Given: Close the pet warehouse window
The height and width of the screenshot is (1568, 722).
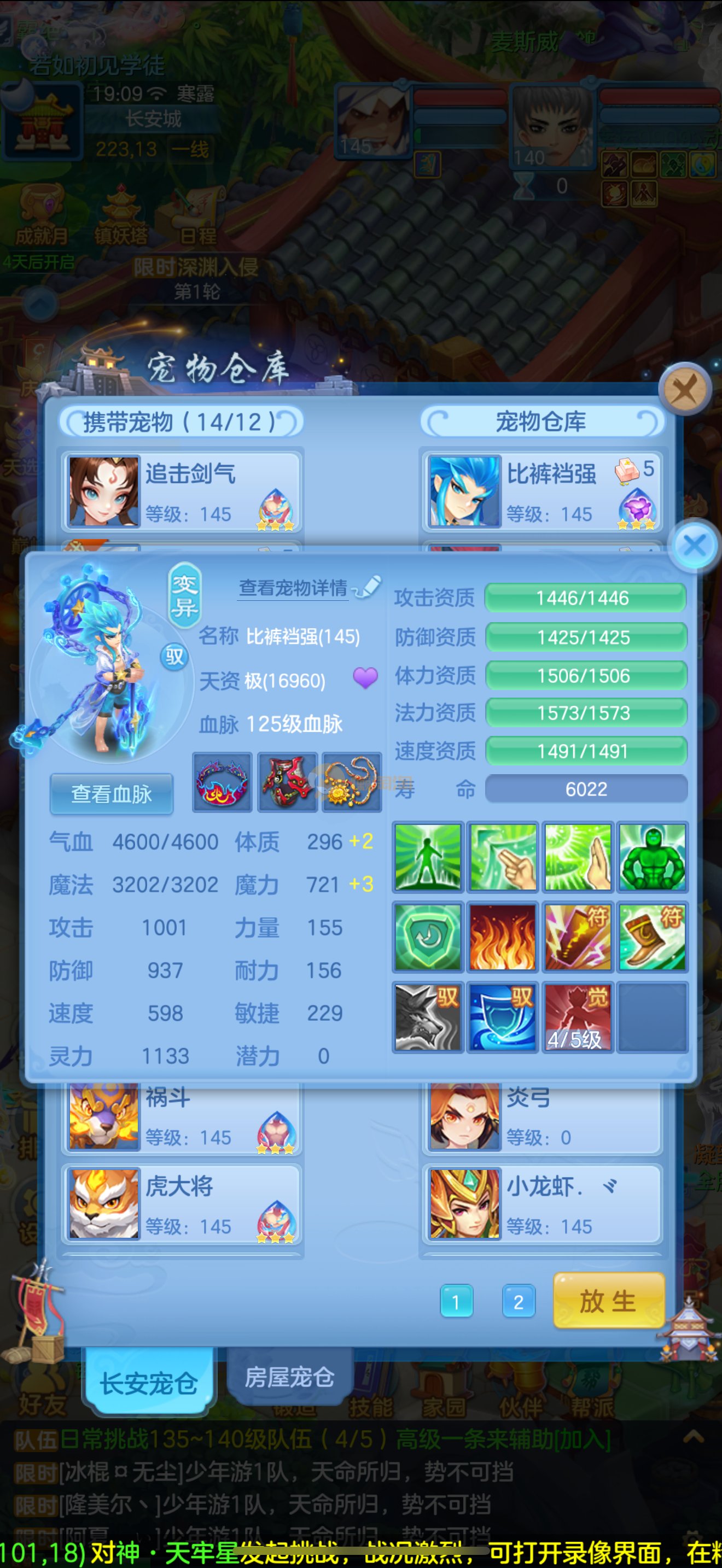Looking at the screenshot, I should click(685, 388).
